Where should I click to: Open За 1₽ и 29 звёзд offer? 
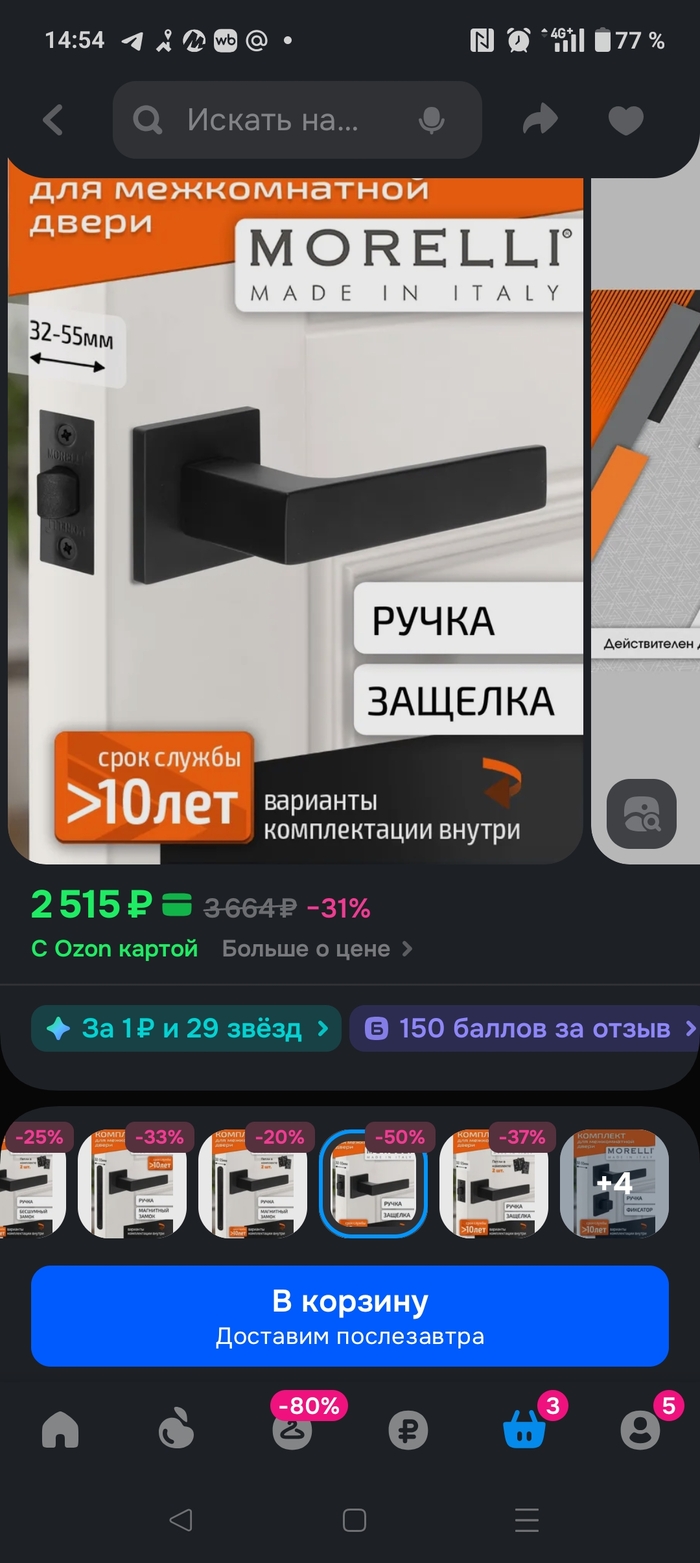(187, 1028)
